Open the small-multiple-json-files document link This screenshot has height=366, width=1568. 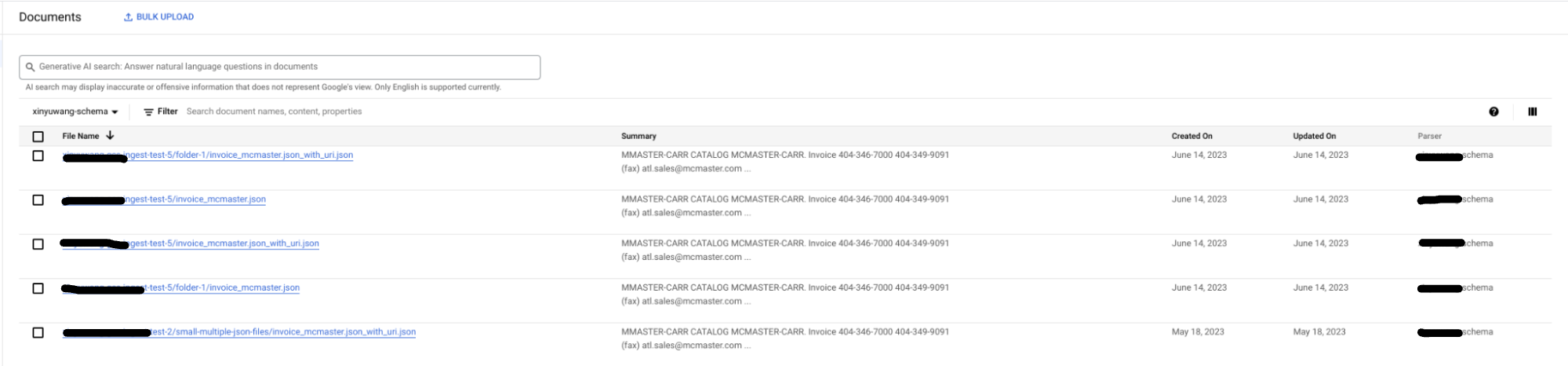point(282,332)
